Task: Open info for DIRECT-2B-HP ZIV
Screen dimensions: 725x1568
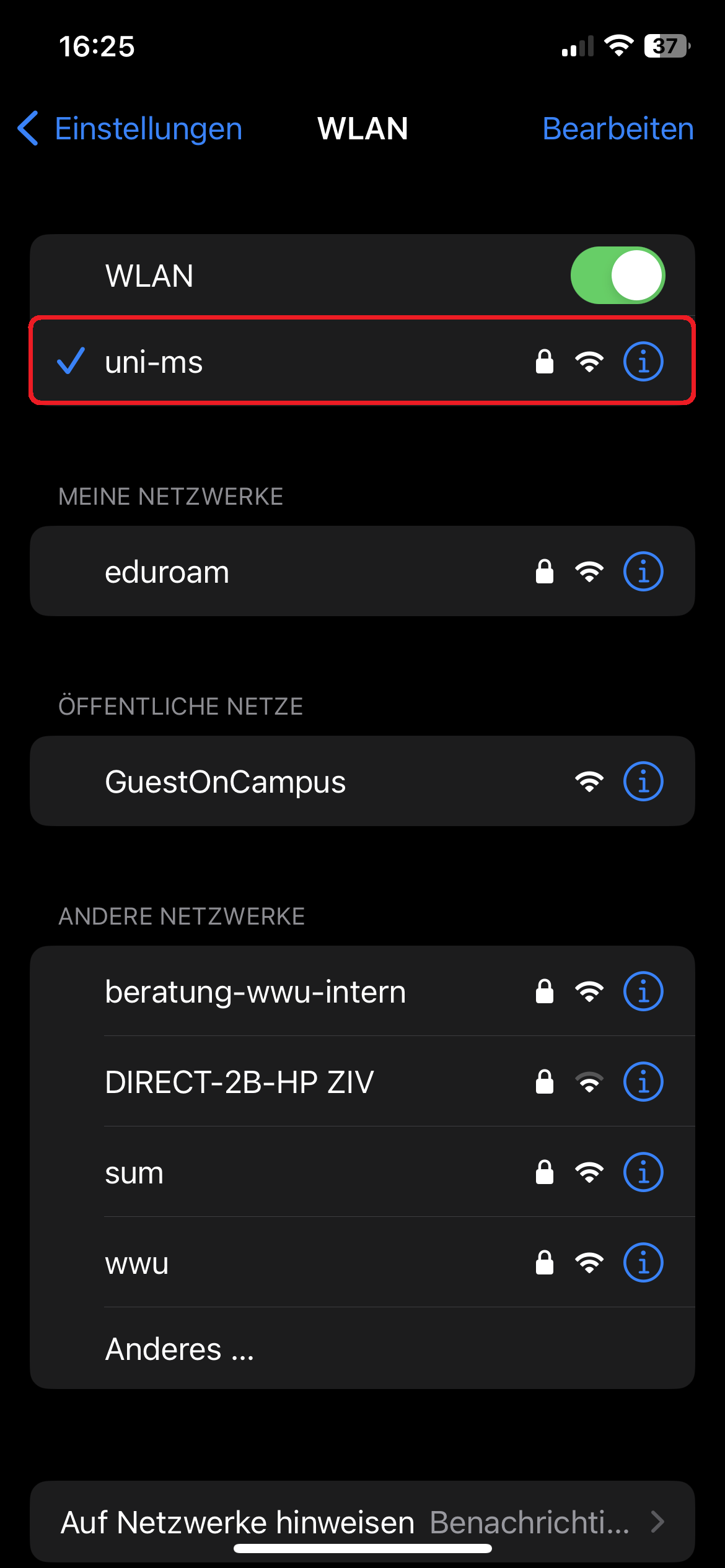Action: [643, 1082]
